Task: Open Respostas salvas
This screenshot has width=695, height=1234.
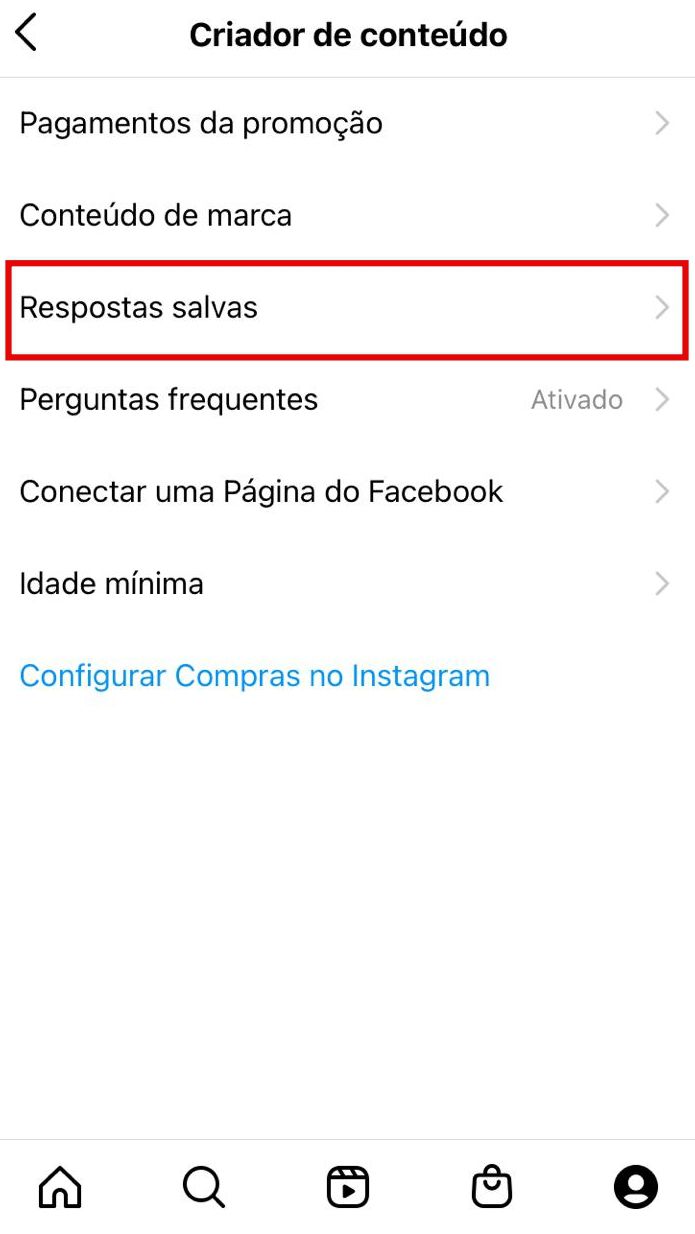Action: tap(347, 308)
